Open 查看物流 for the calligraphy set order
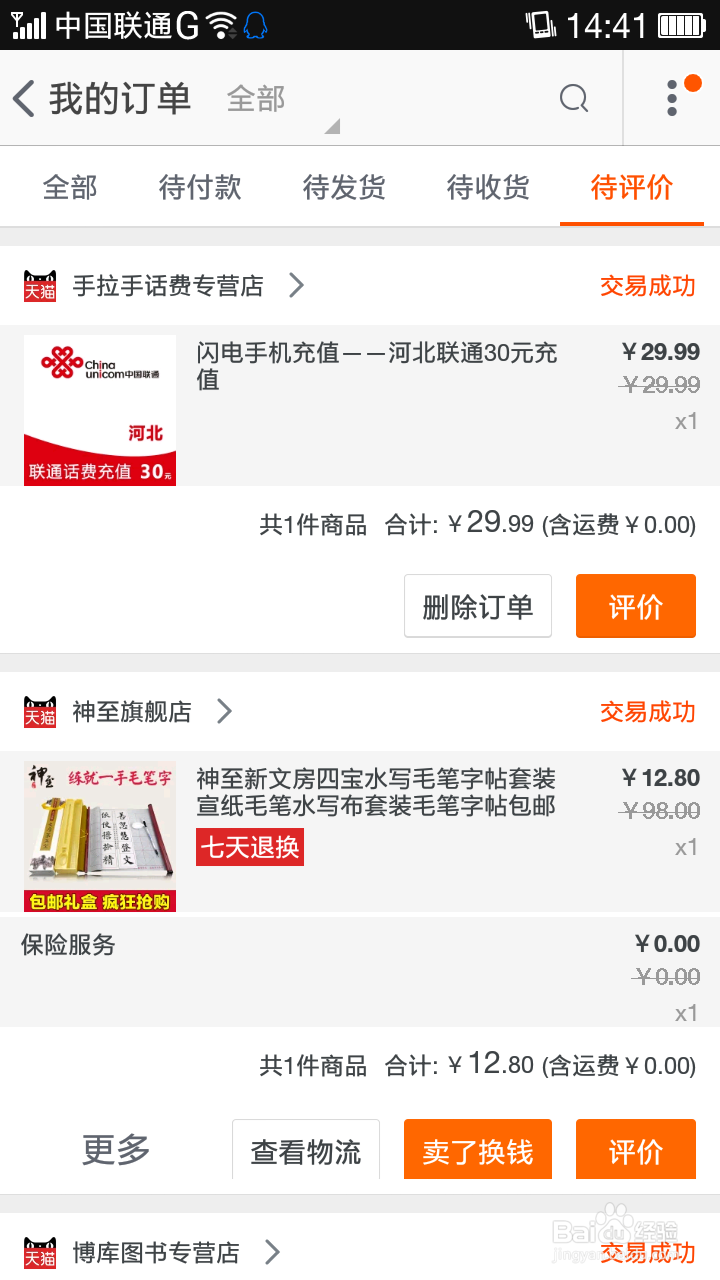The image size is (720, 1280). click(306, 1150)
